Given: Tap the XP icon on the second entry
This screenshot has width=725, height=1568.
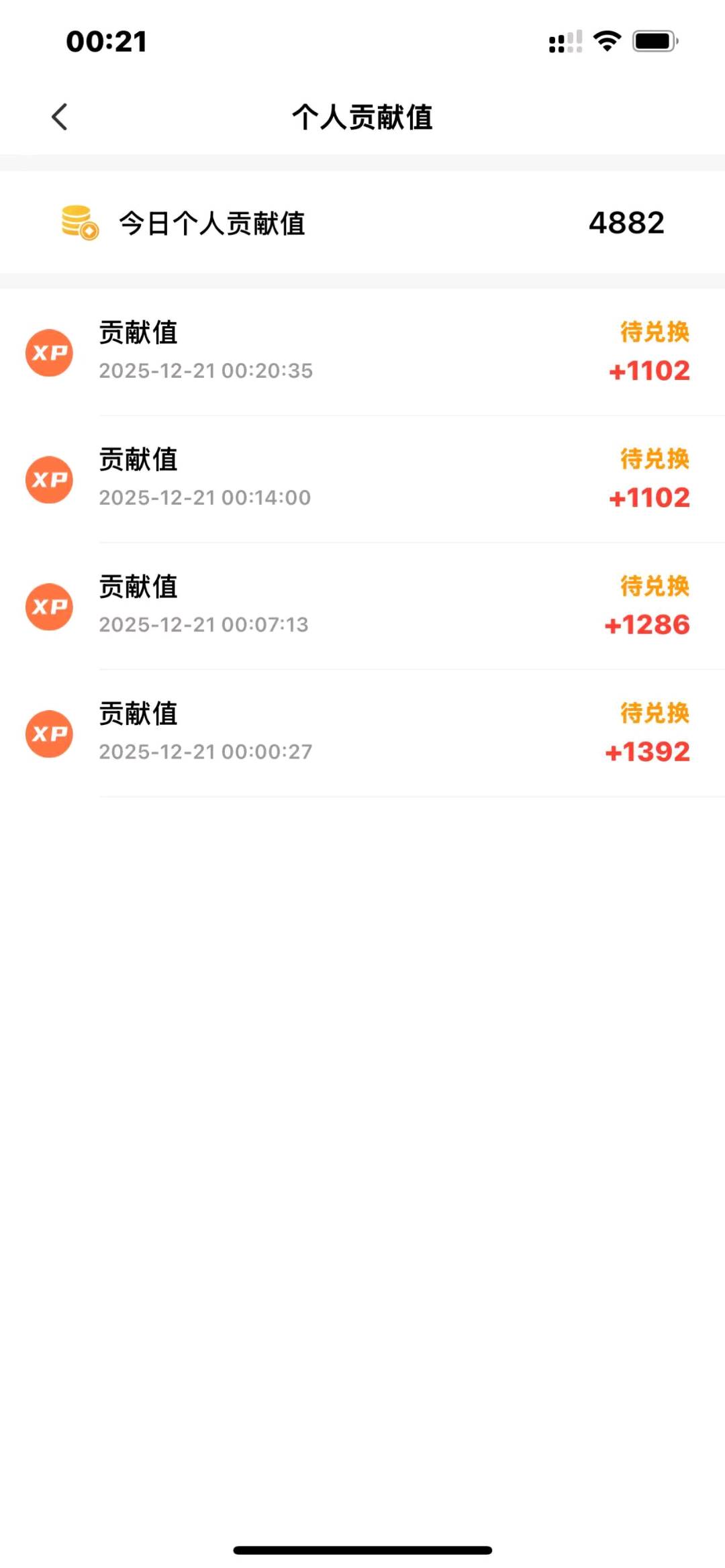Looking at the screenshot, I should coord(48,479).
